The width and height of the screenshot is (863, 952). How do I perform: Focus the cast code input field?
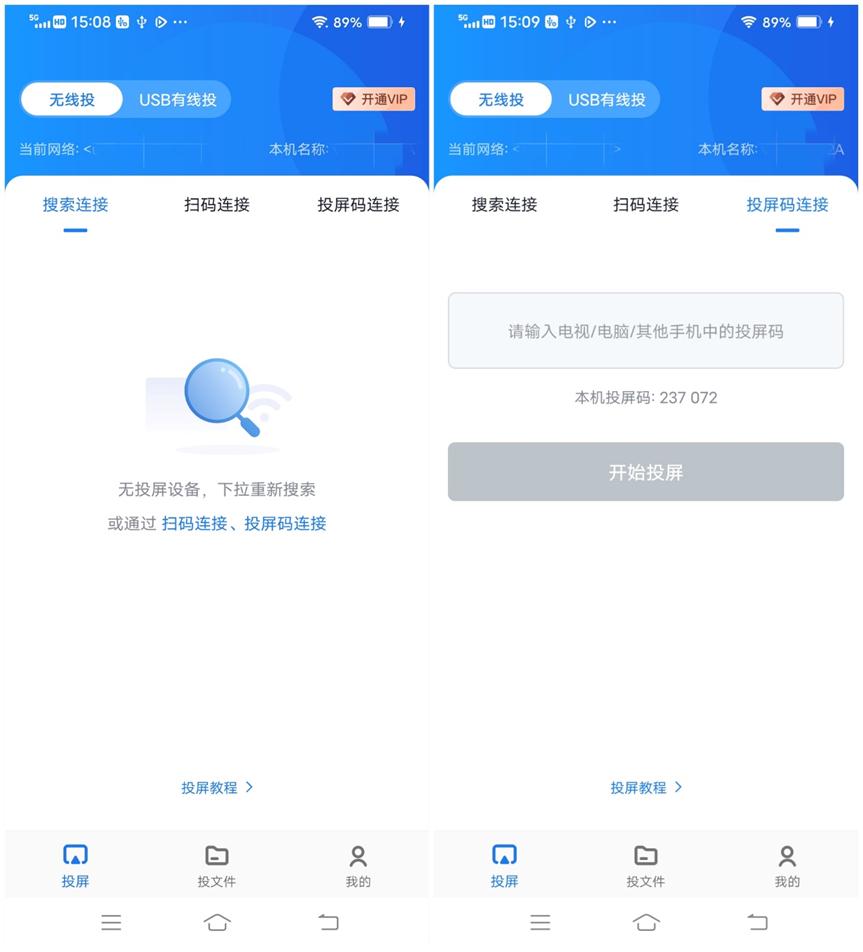click(645, 331)
